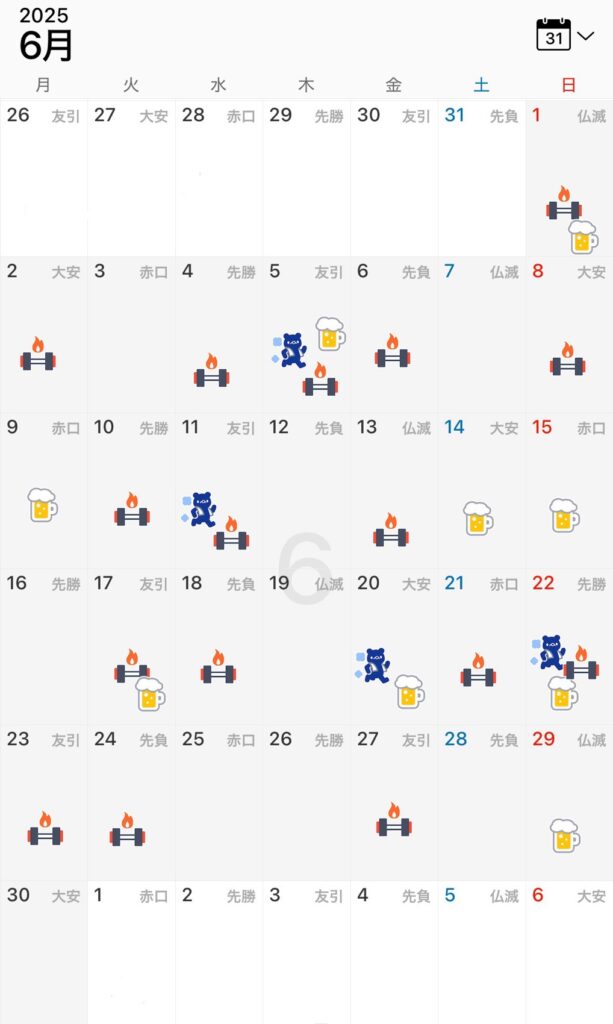
Task: Open June 5 day cell
Action: (x=306, y=336)
